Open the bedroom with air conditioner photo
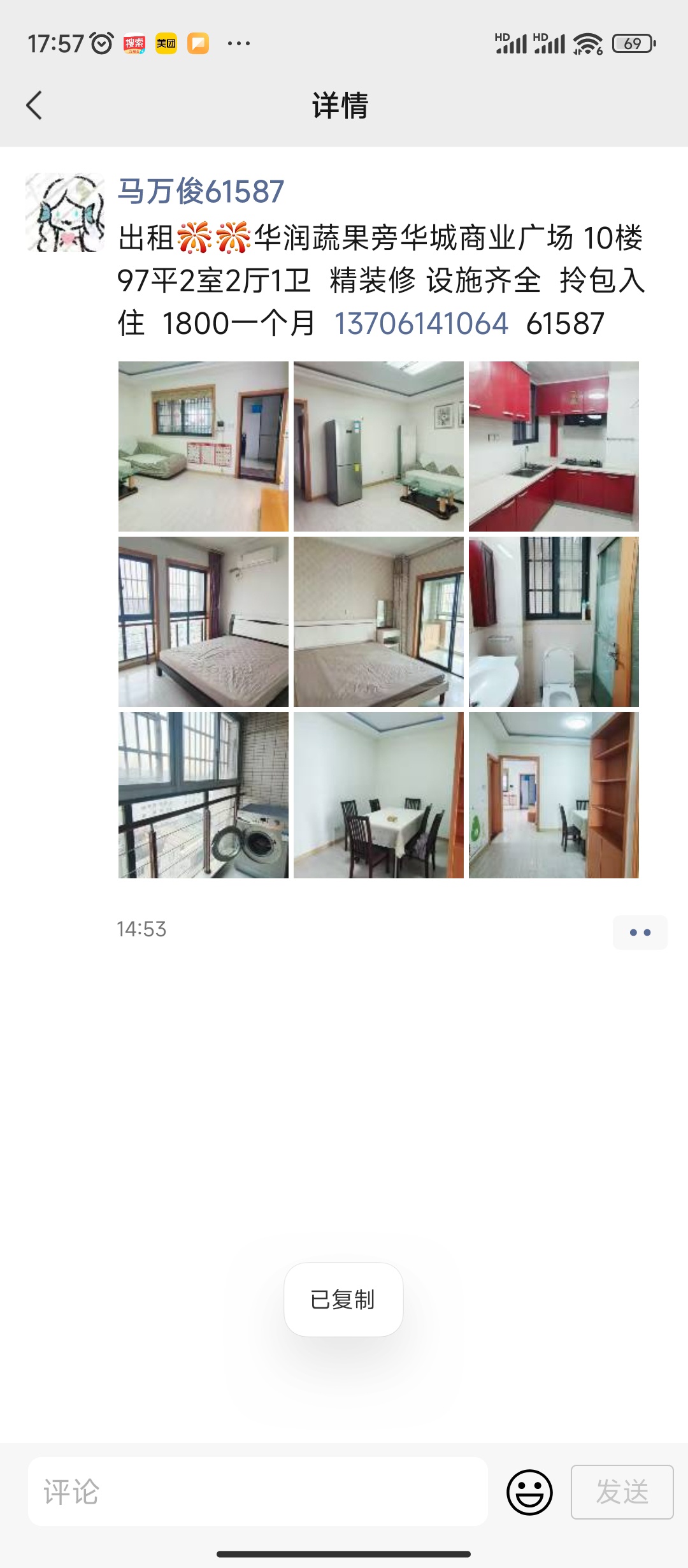This screenshot has width=688, height=1568. 203,621
